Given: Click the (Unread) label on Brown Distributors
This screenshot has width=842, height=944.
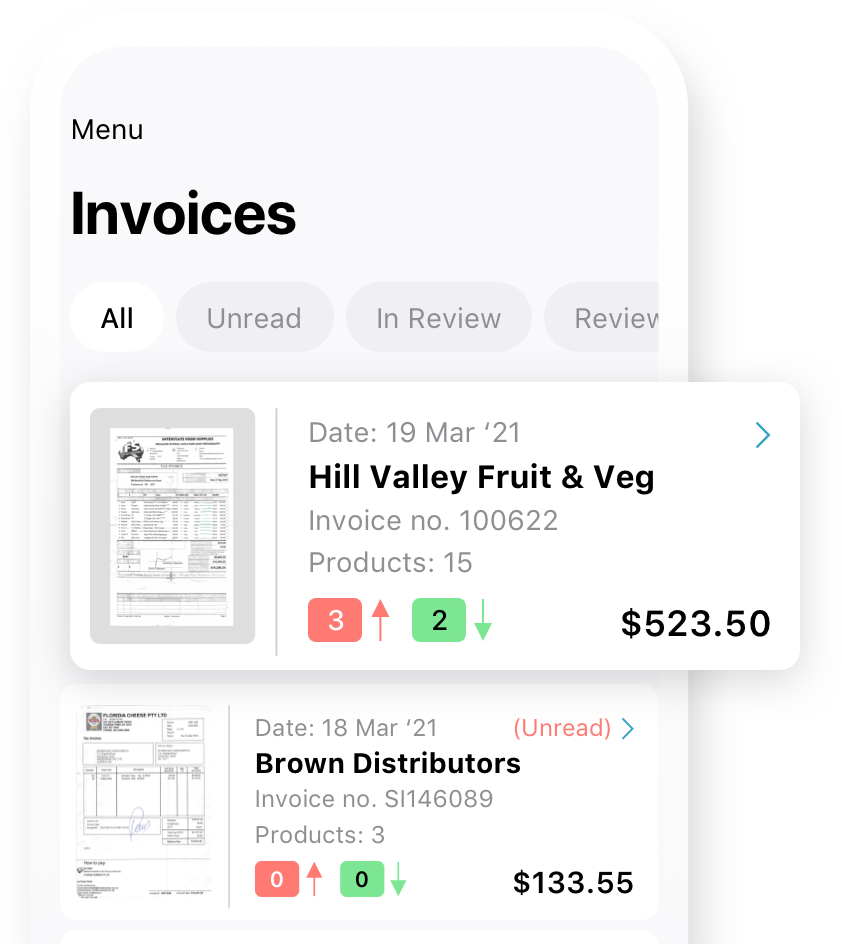Looking at the screenshot, I should [x=562, y=728].
